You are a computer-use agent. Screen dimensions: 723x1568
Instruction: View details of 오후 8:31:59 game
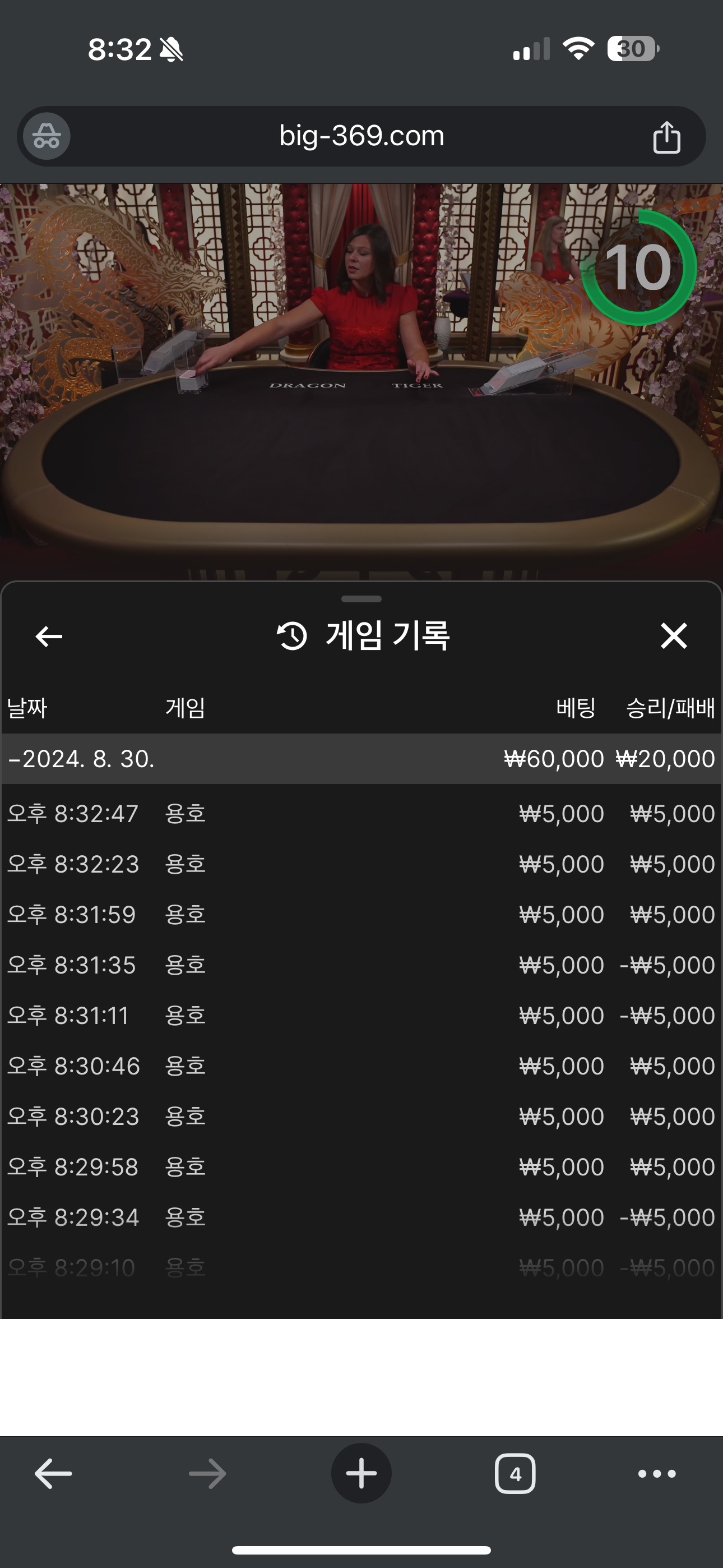tap(361, 915)
